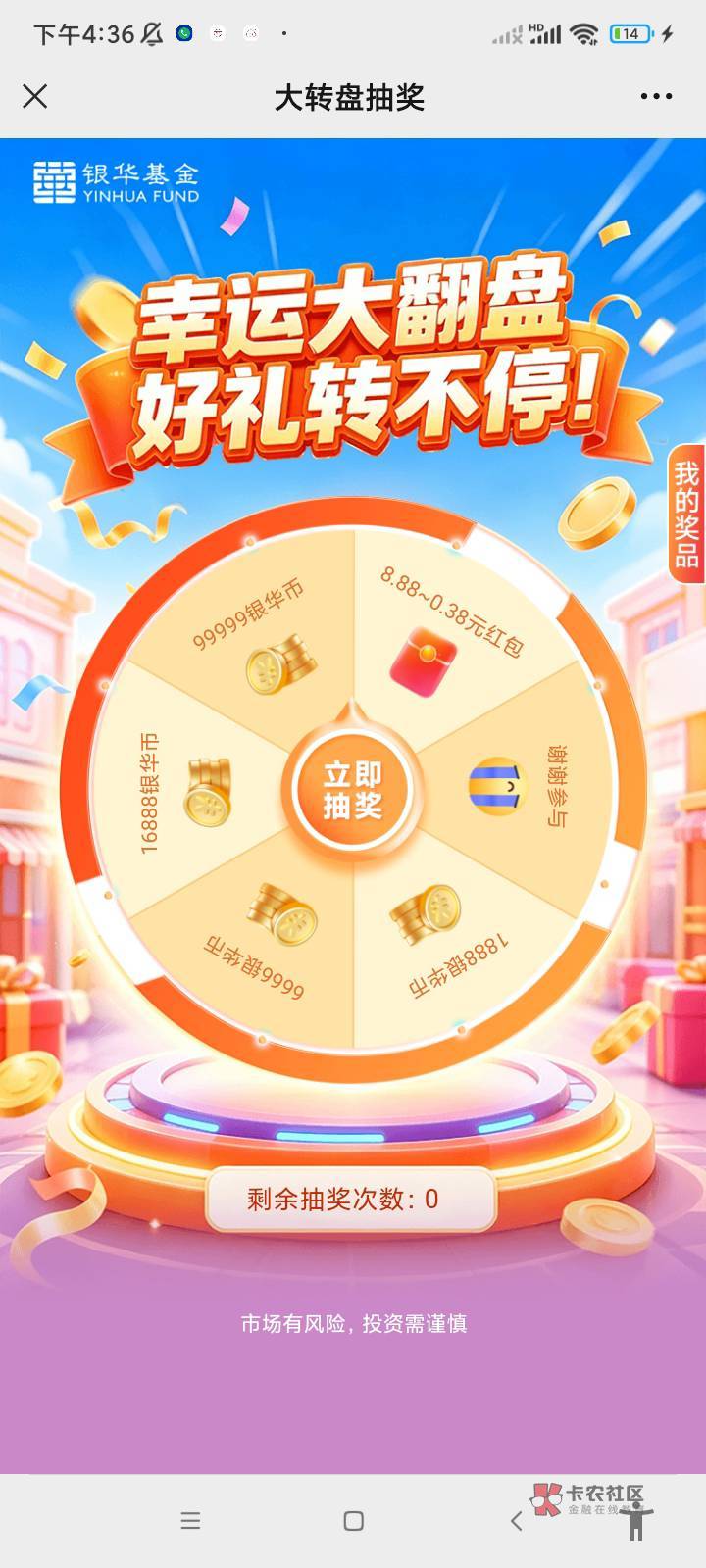Tap 立即抽奖 to spin the wheel
The height and width of the screenshot is (1568, 706).
[353, 790]
